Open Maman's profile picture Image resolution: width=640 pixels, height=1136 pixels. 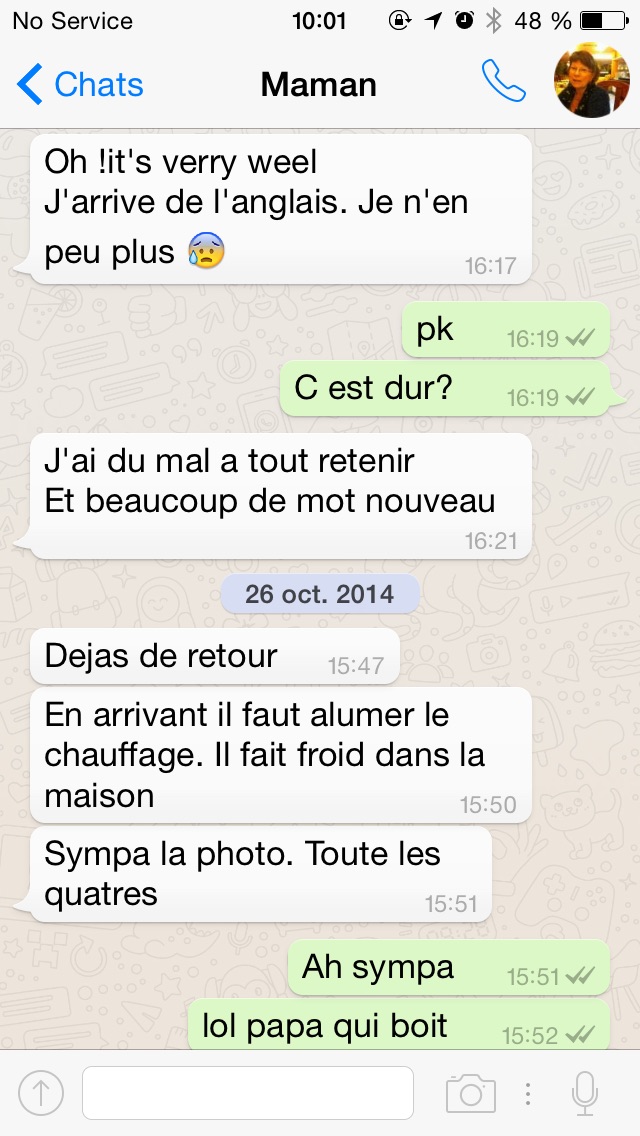click(592, 81)
